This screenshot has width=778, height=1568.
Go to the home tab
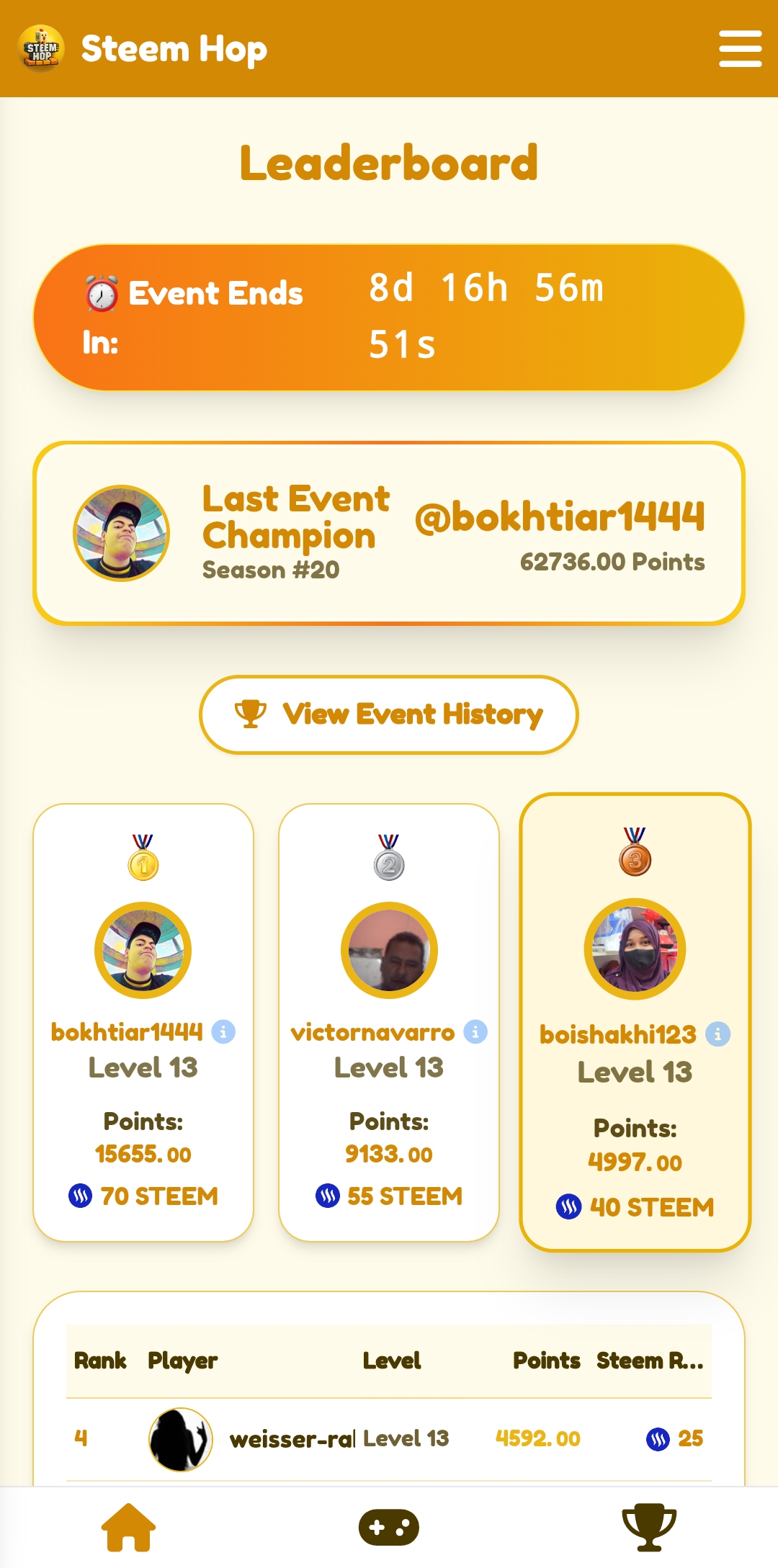129,1528
